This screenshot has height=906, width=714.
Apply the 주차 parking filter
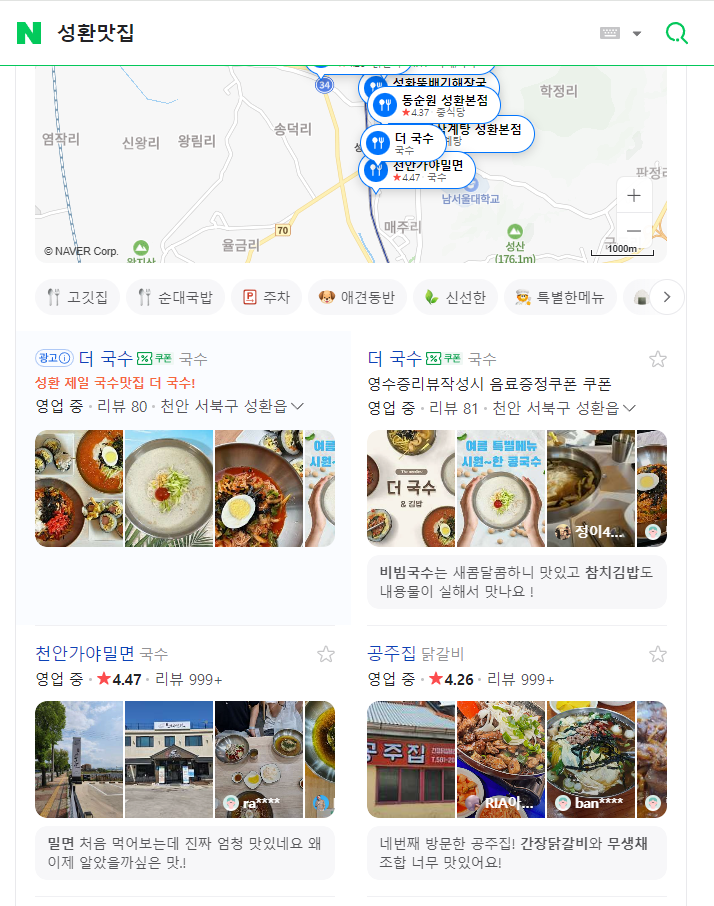coord(265,297)
